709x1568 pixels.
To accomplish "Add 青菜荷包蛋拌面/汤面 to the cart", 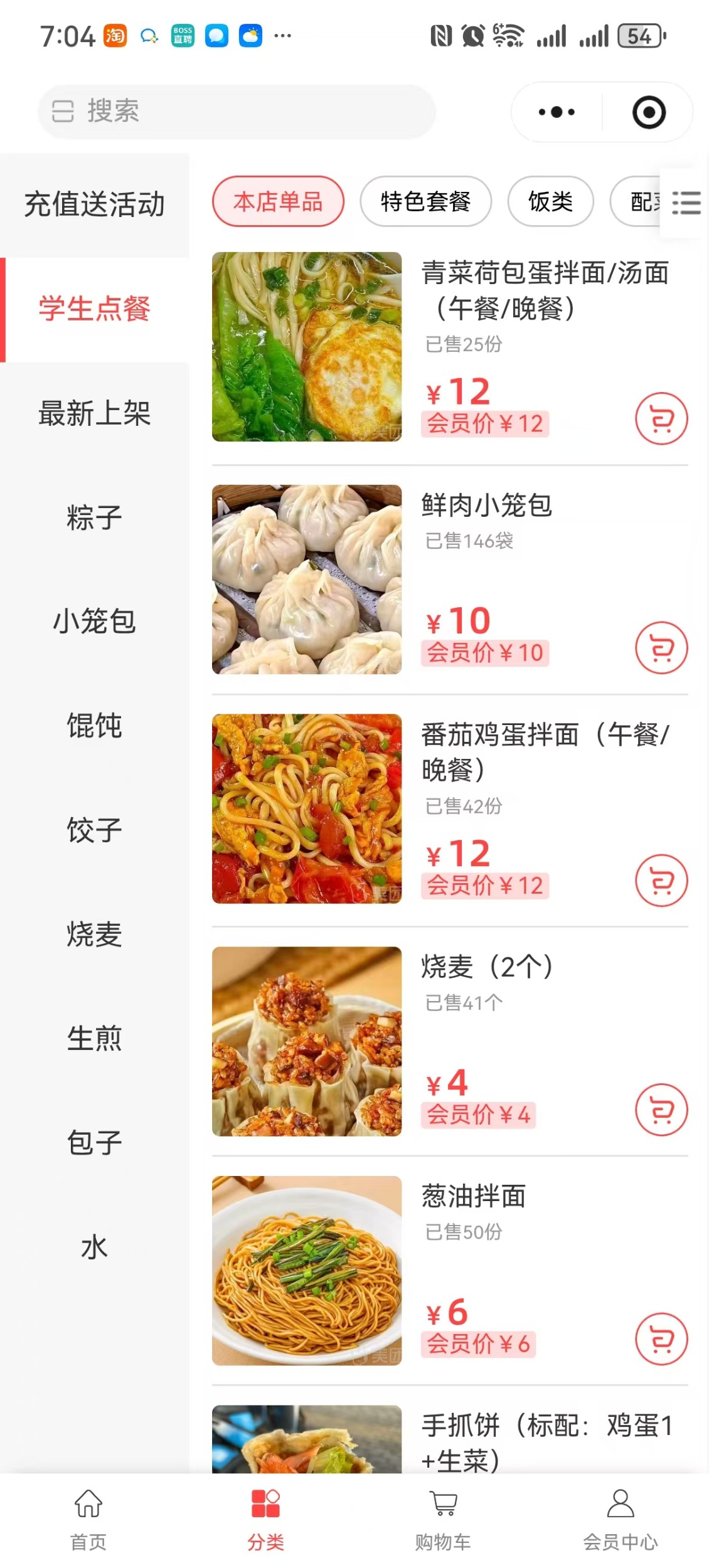I will [661, 418].
